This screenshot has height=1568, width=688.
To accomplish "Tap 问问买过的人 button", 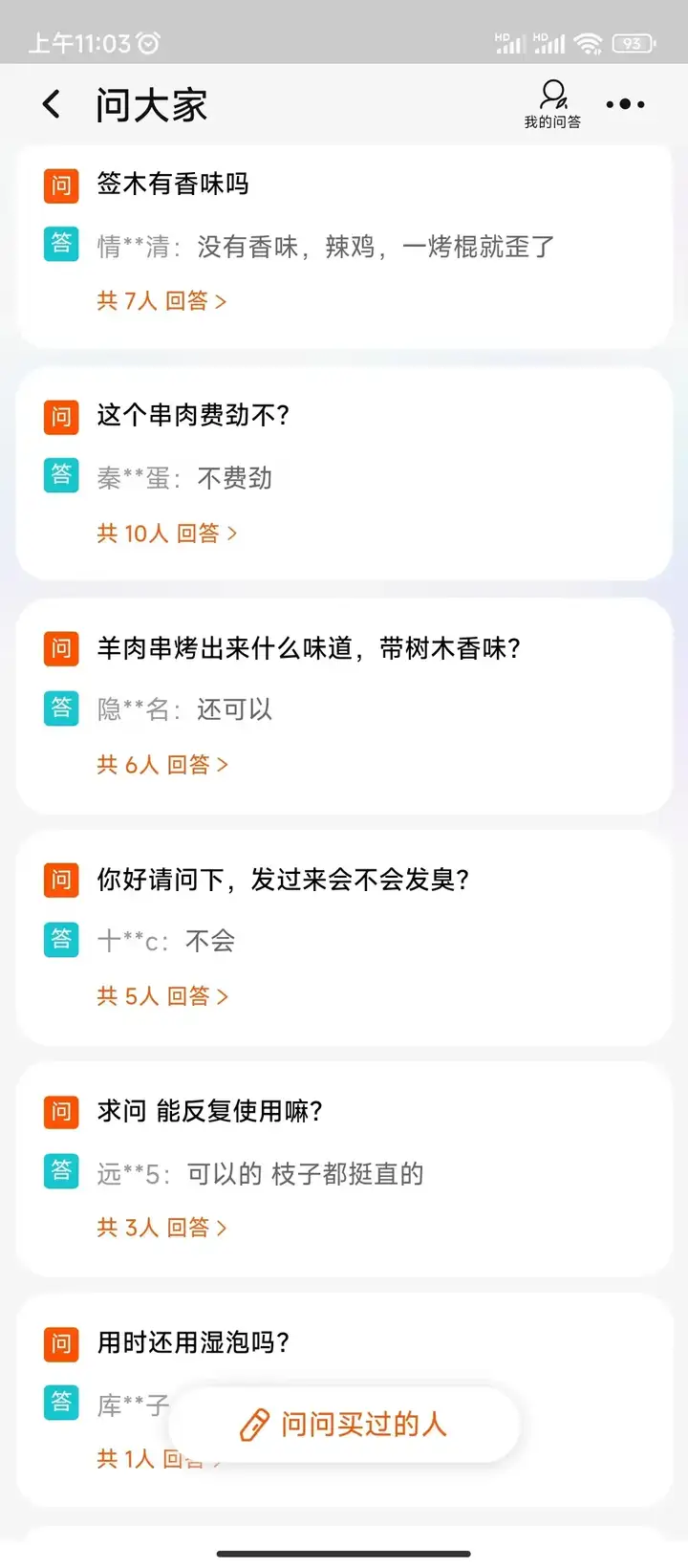I will (x=344, y=1425).
